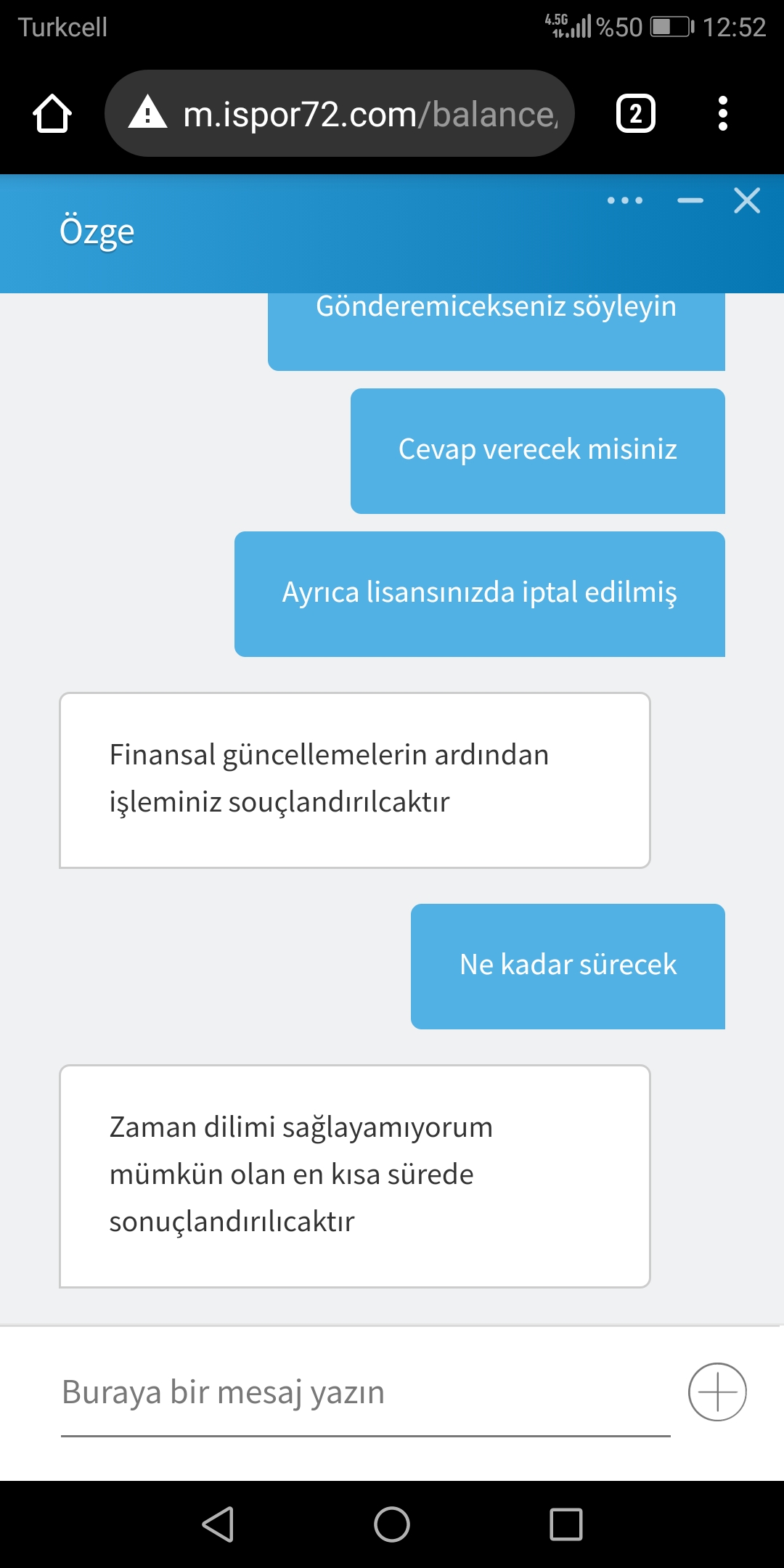Tap the m.ispor72.com address bar
This screenshot has width=784, height=1568.
click(x=340, y=113)
